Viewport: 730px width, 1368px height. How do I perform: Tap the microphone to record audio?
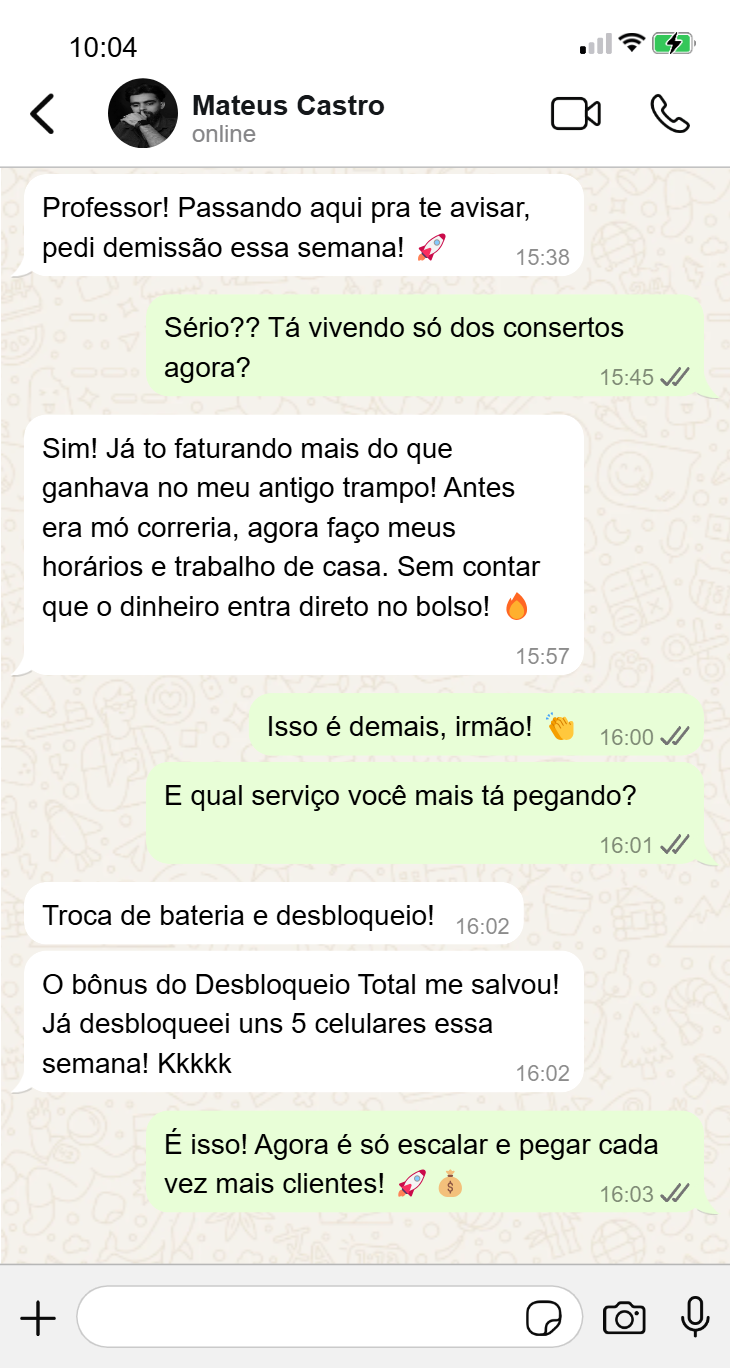[695, 1318]
